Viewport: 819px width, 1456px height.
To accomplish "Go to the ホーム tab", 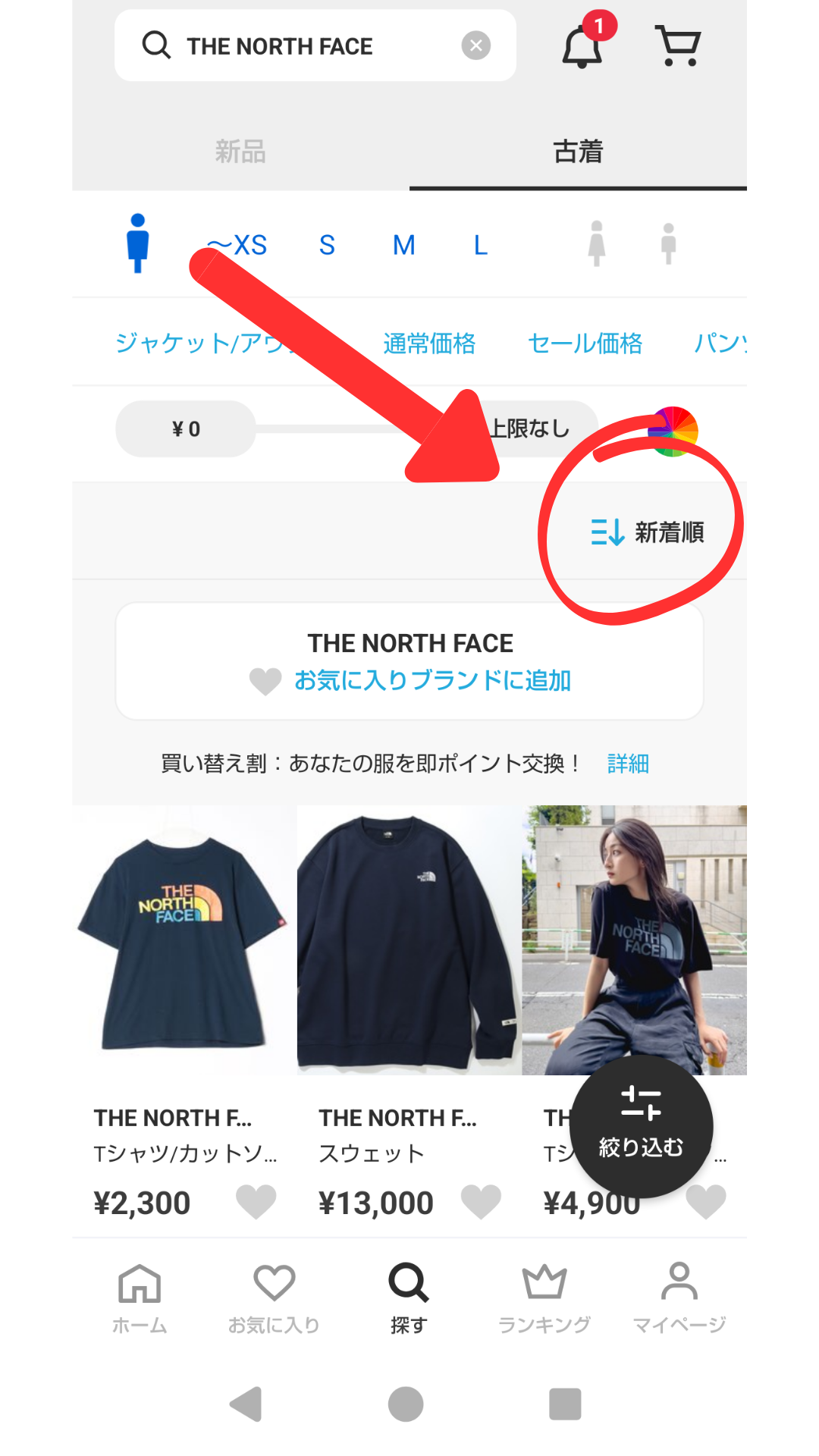I will point(140,1298).
